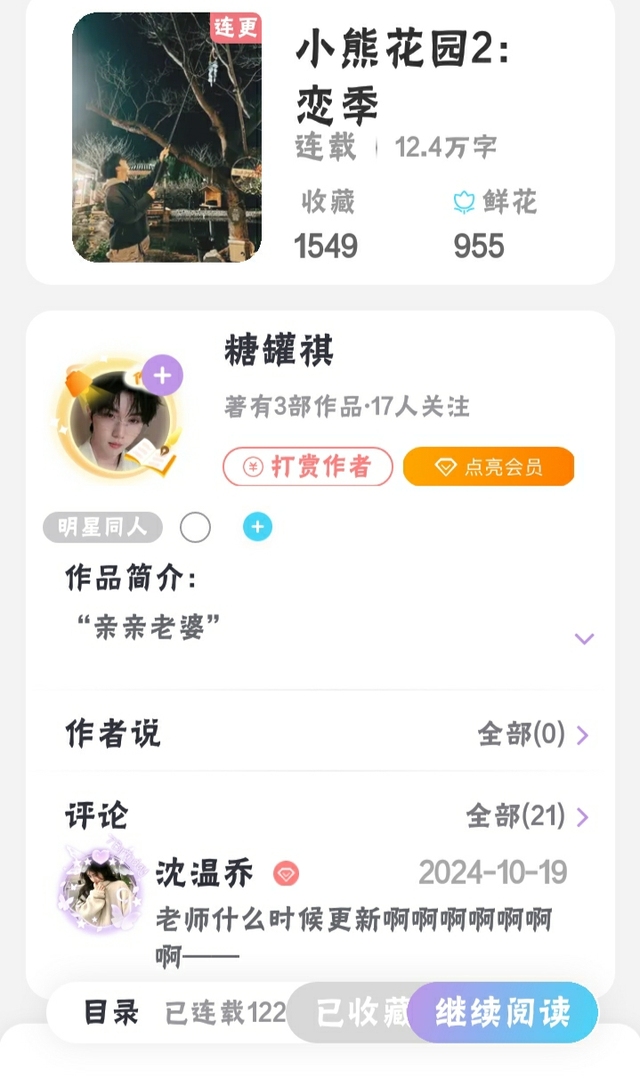The height and width of the screenshot is (1079, 640).
Task: Continue reading with 继续阅读
Action: [x=503, y=1012]
